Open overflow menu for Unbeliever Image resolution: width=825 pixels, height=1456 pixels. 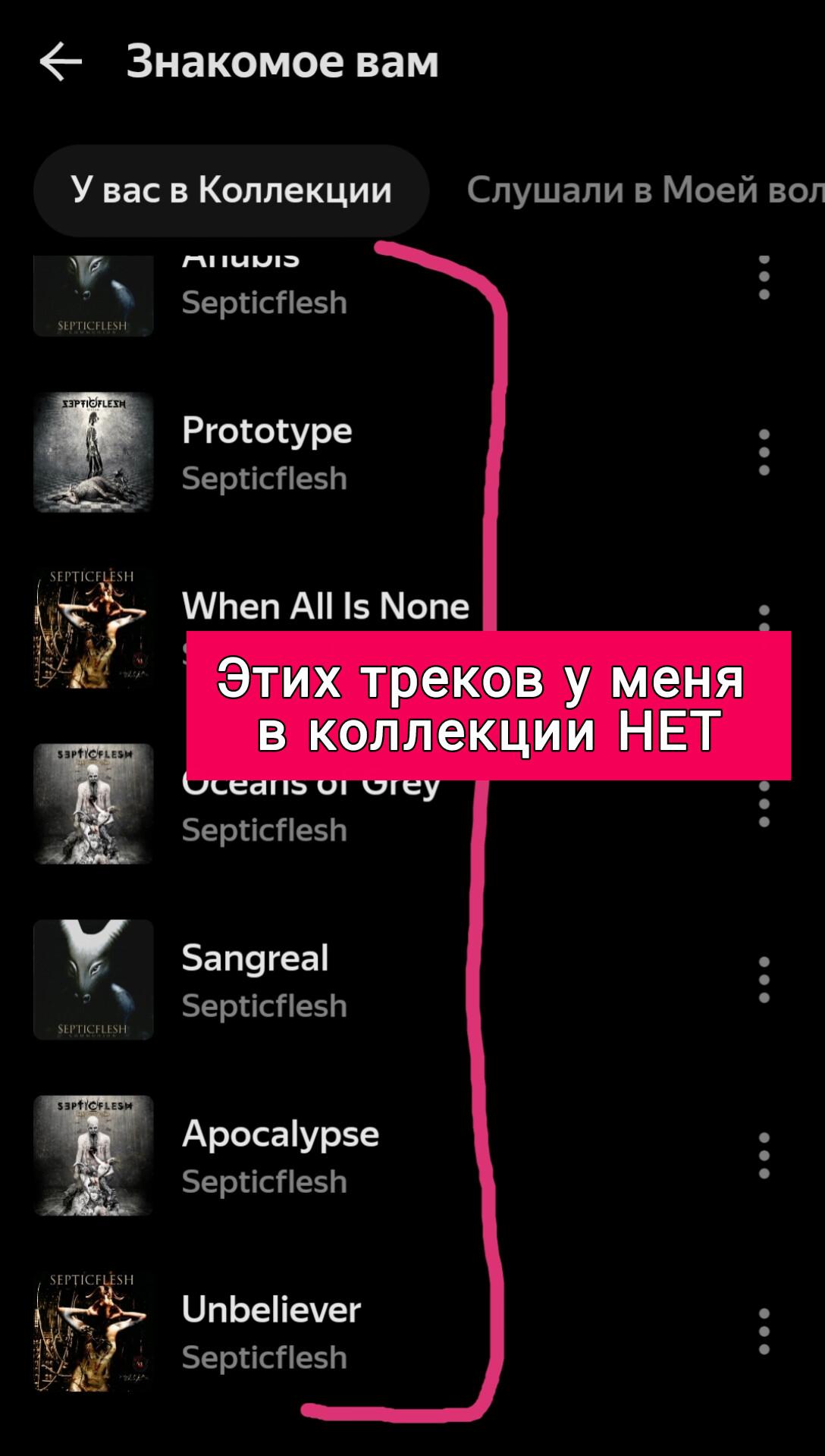point(764,1332)
